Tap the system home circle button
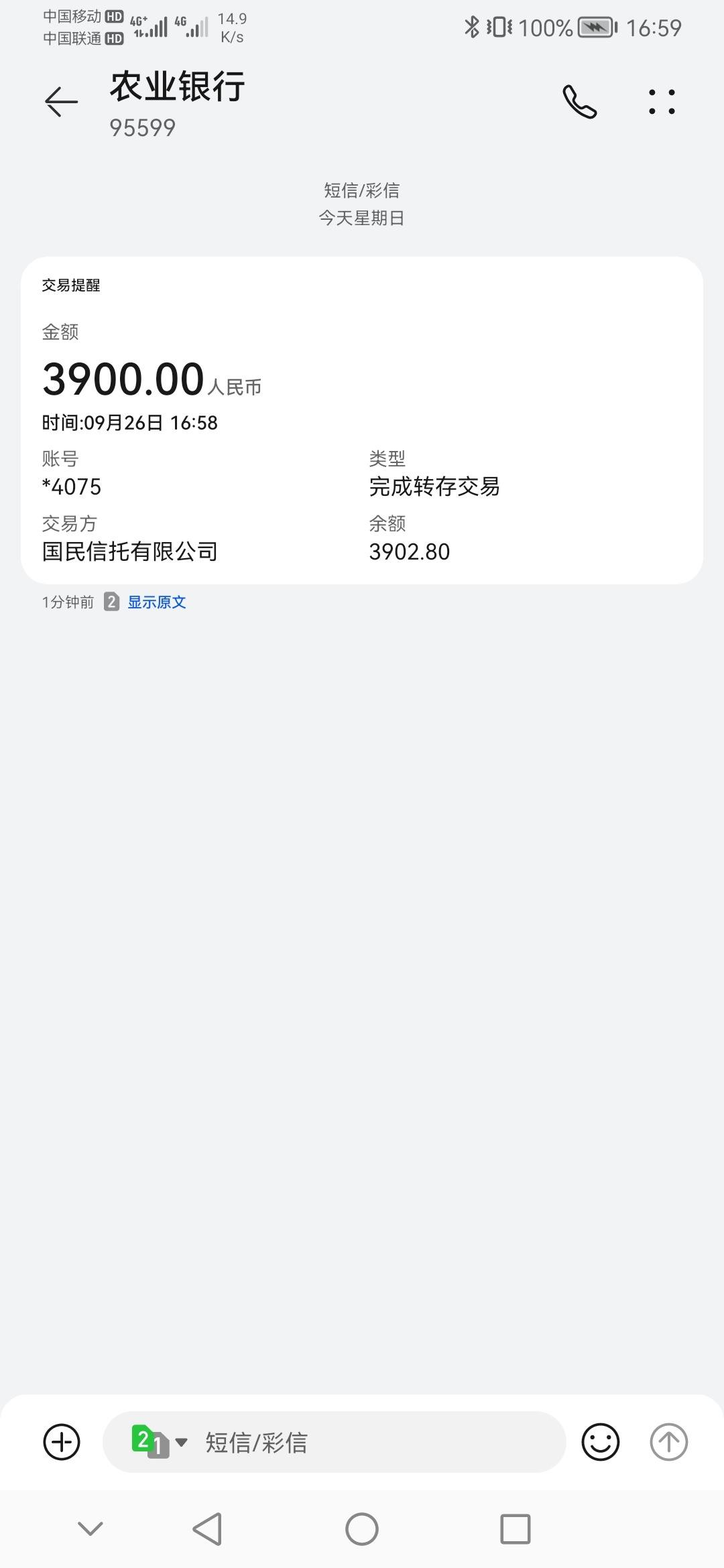The width and height of the screenshot is (724, 1568). (x=362, y=1529)
